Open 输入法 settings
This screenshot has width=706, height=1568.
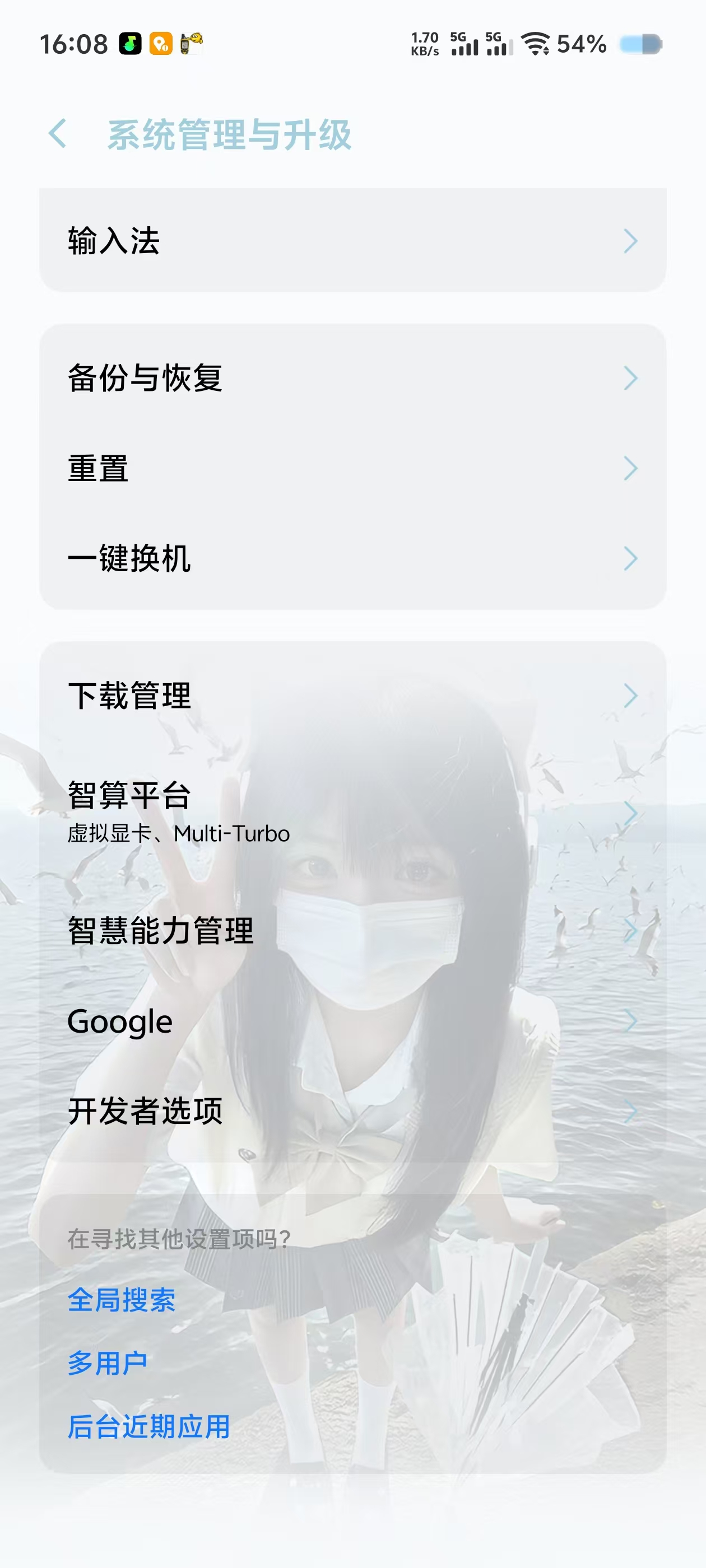352,241
